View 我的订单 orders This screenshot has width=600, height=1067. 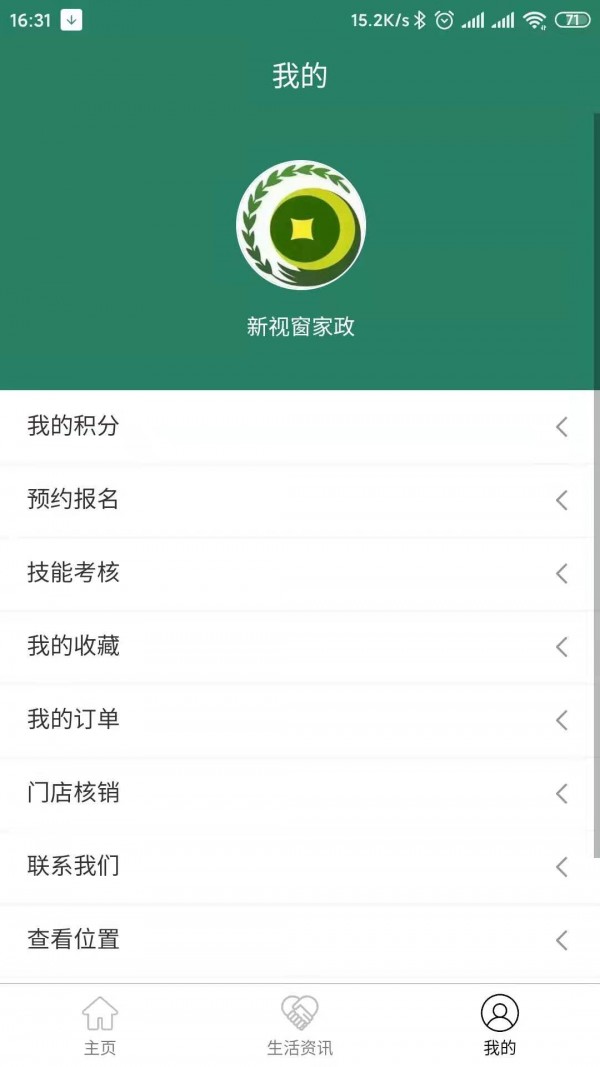click(x=298, y=720)
